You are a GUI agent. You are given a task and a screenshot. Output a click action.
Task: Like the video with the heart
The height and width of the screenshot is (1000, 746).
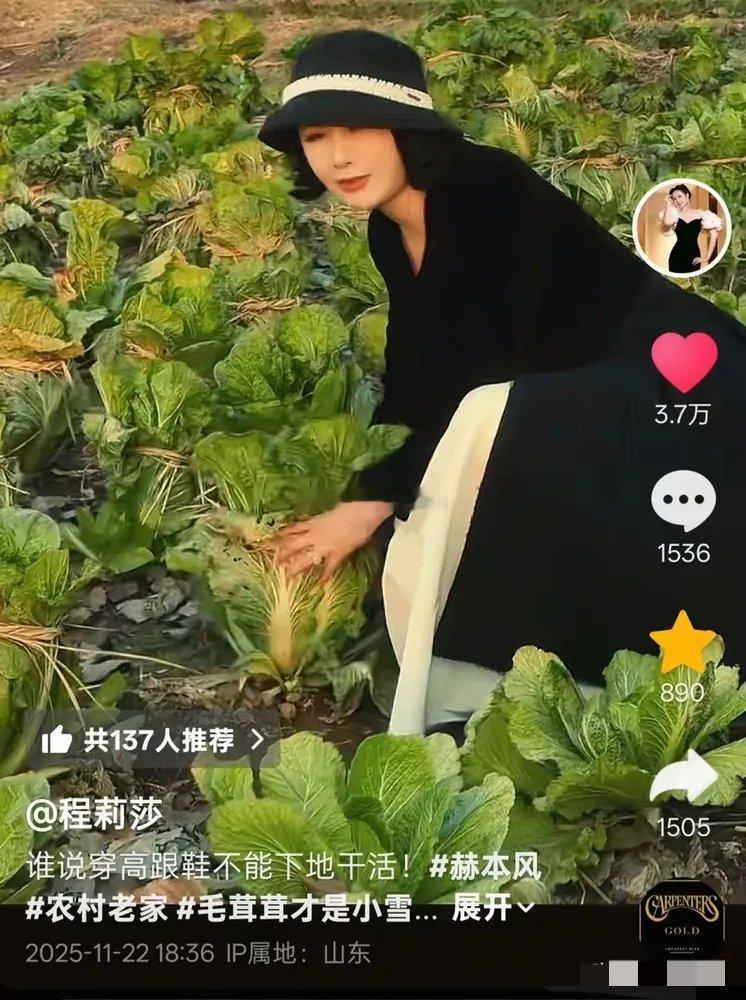click(x=684, y=362)
